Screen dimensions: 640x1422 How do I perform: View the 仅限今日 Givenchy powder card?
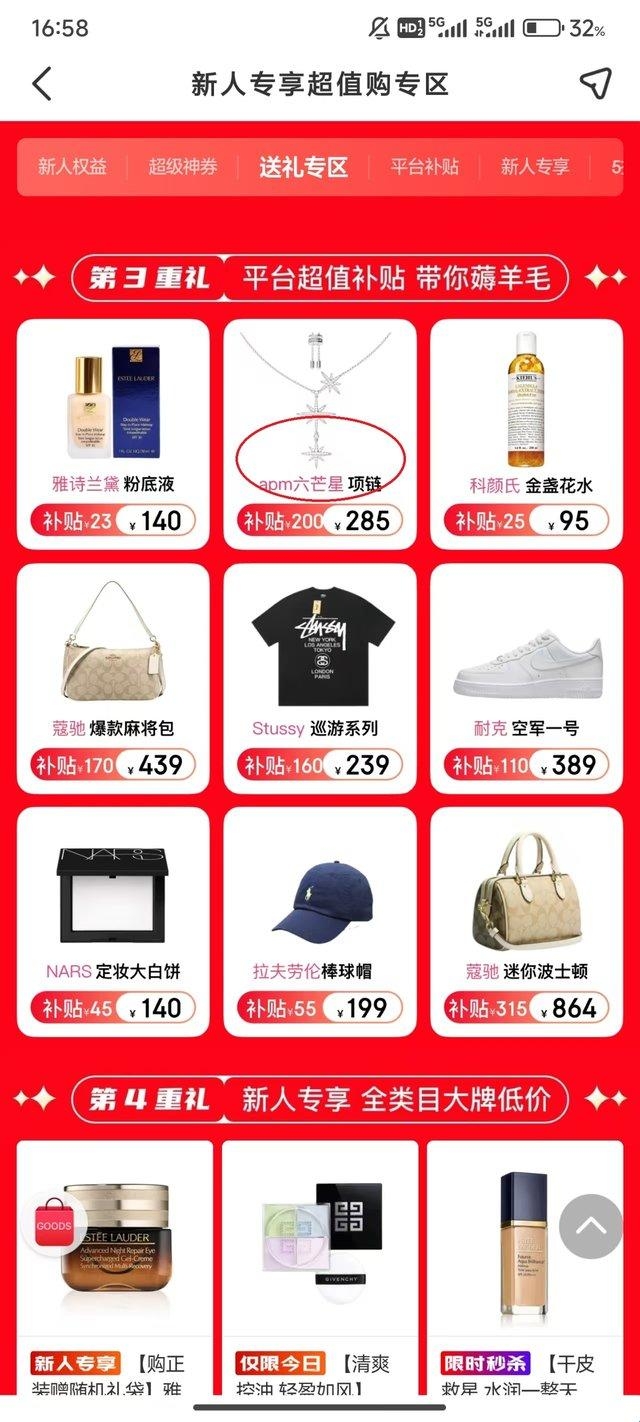320,1270
